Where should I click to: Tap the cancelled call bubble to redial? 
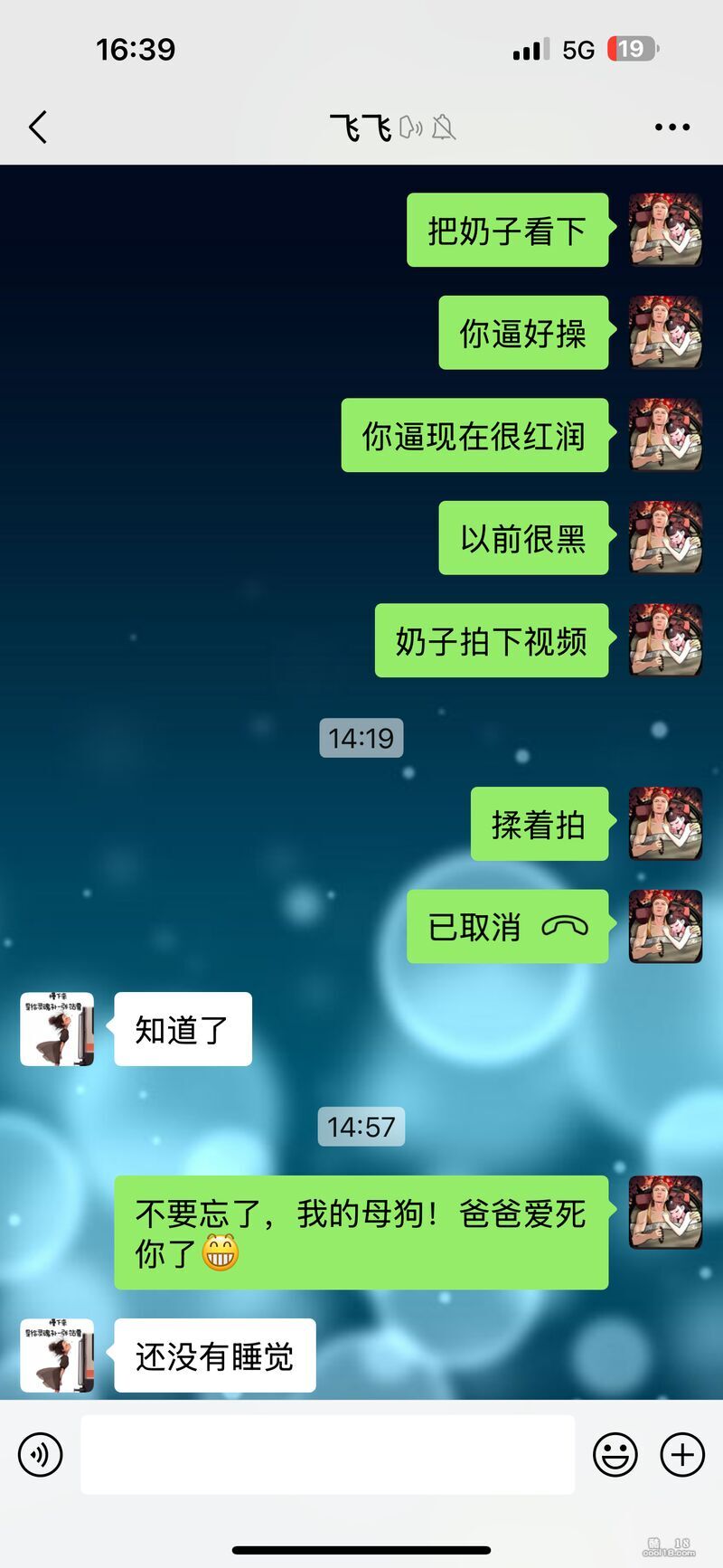507,927
